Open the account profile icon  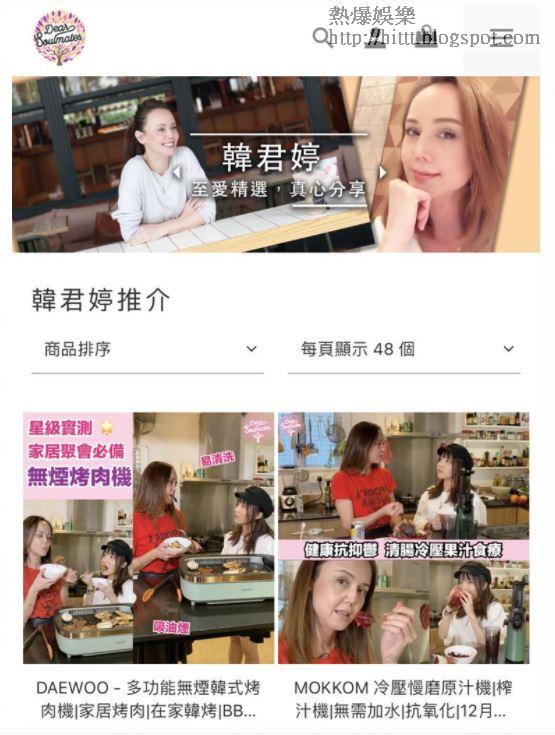tap(374, 37)
